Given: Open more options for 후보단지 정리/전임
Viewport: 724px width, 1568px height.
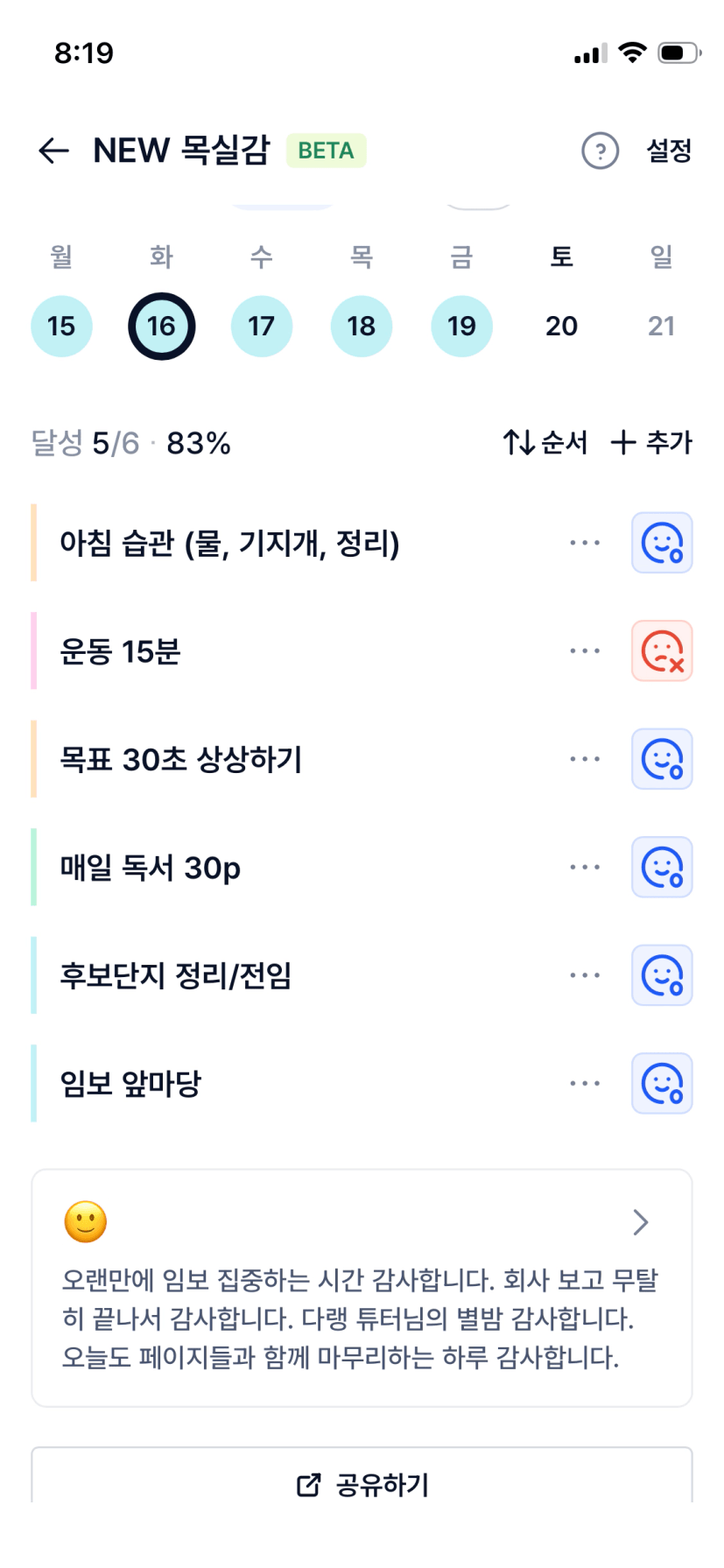Looking at the screenshot, I should tap(584, 975).
